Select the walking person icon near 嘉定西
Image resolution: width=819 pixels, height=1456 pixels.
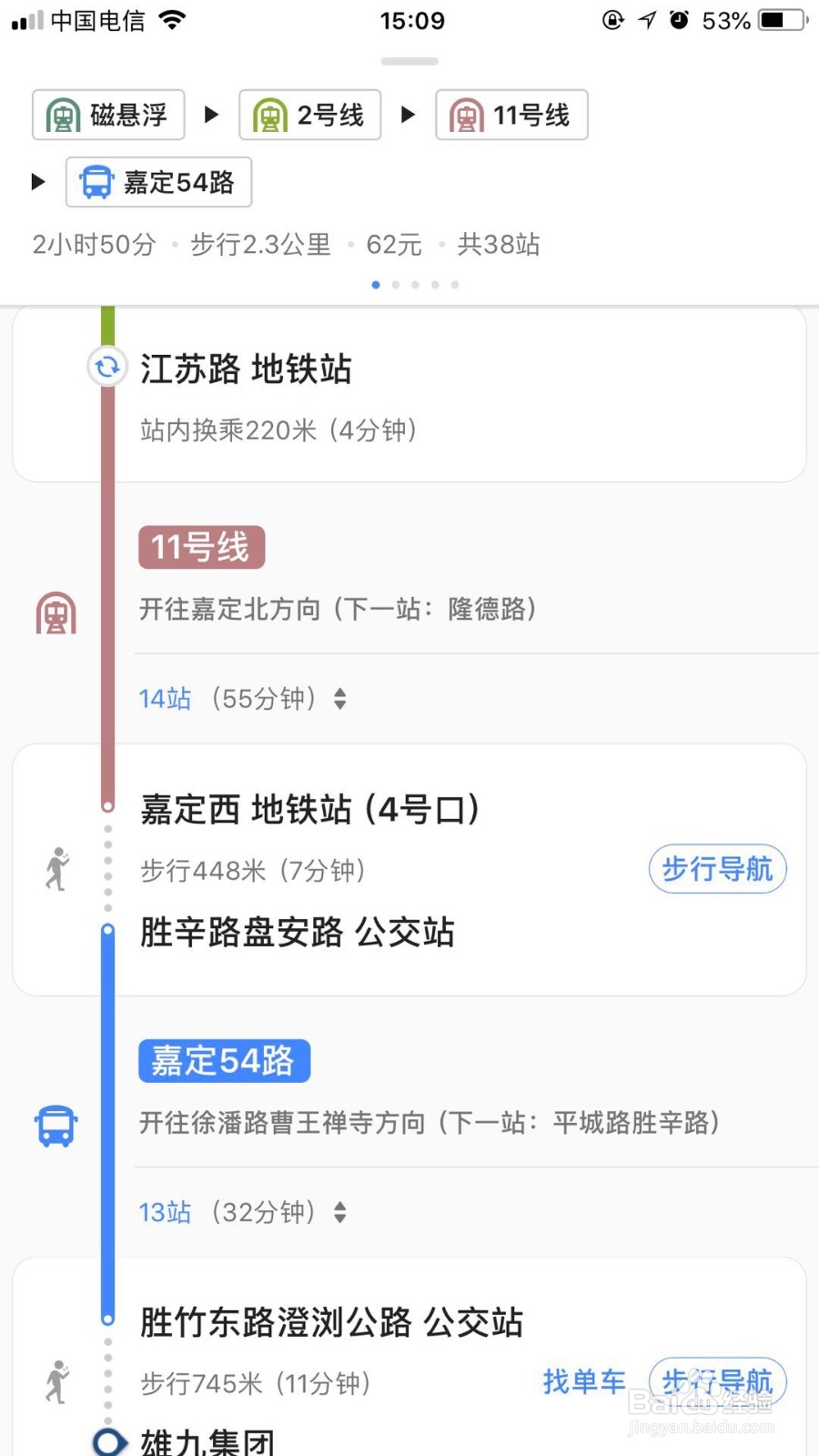pyautogui.click(x=55, y=869)
